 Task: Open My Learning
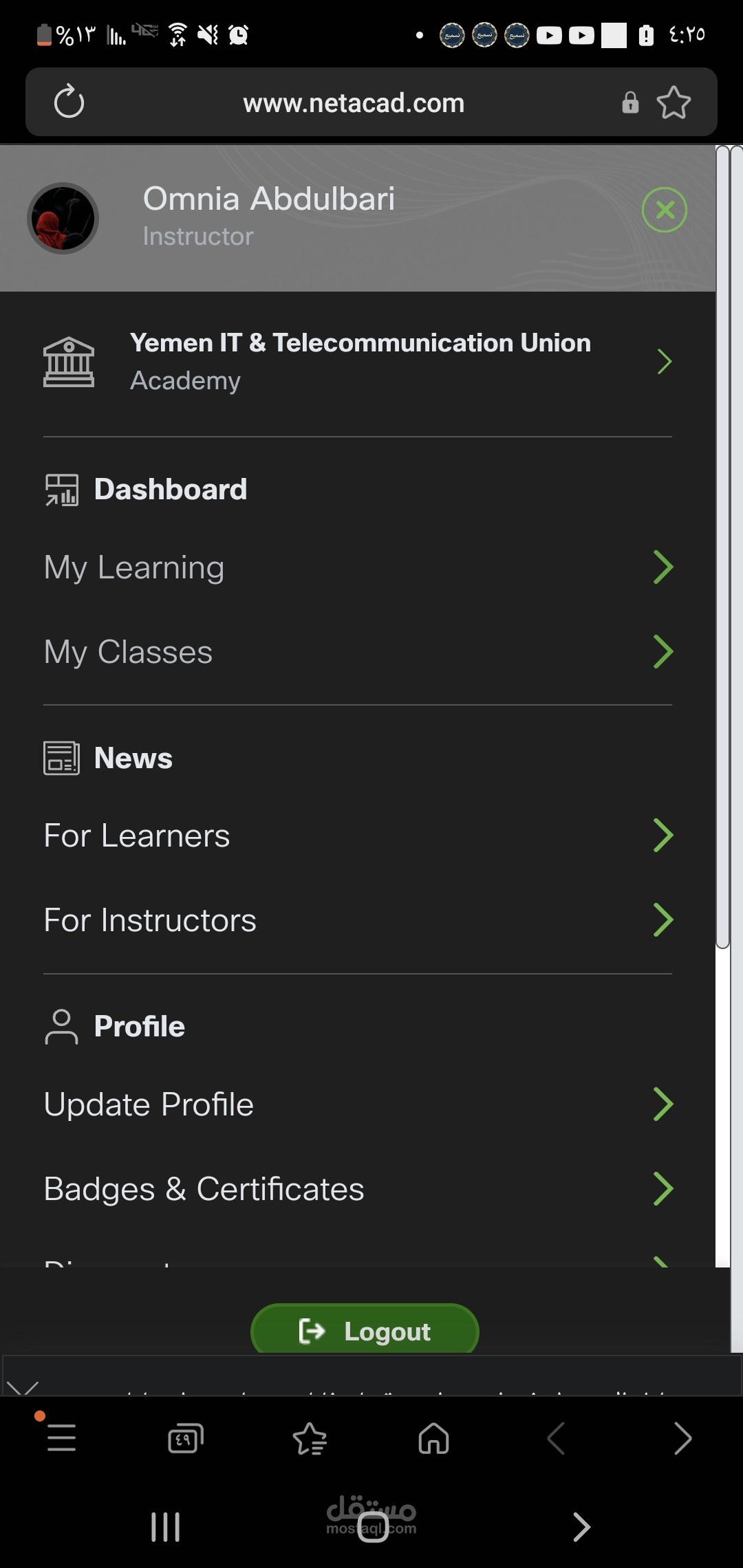click(358, 567)
